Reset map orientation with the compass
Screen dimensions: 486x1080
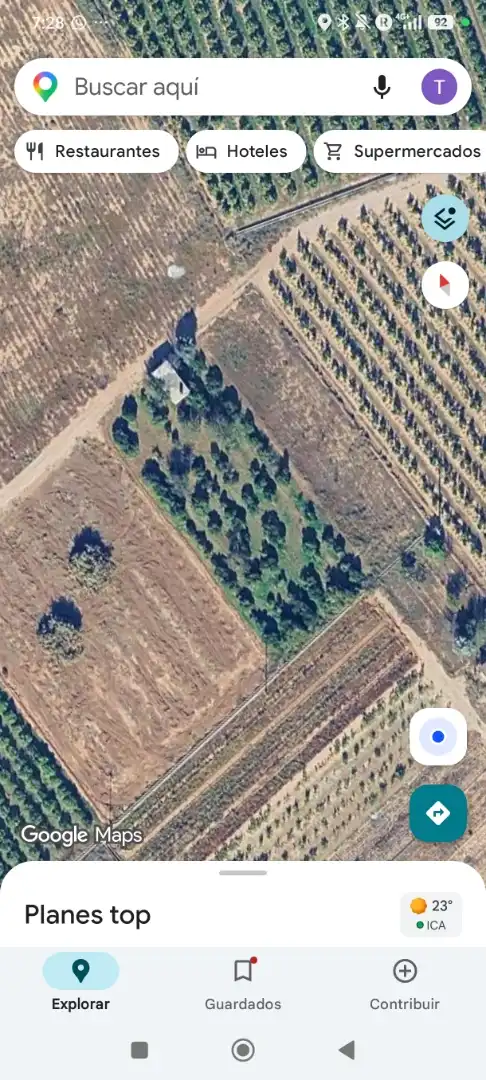(x=445, y=284)
